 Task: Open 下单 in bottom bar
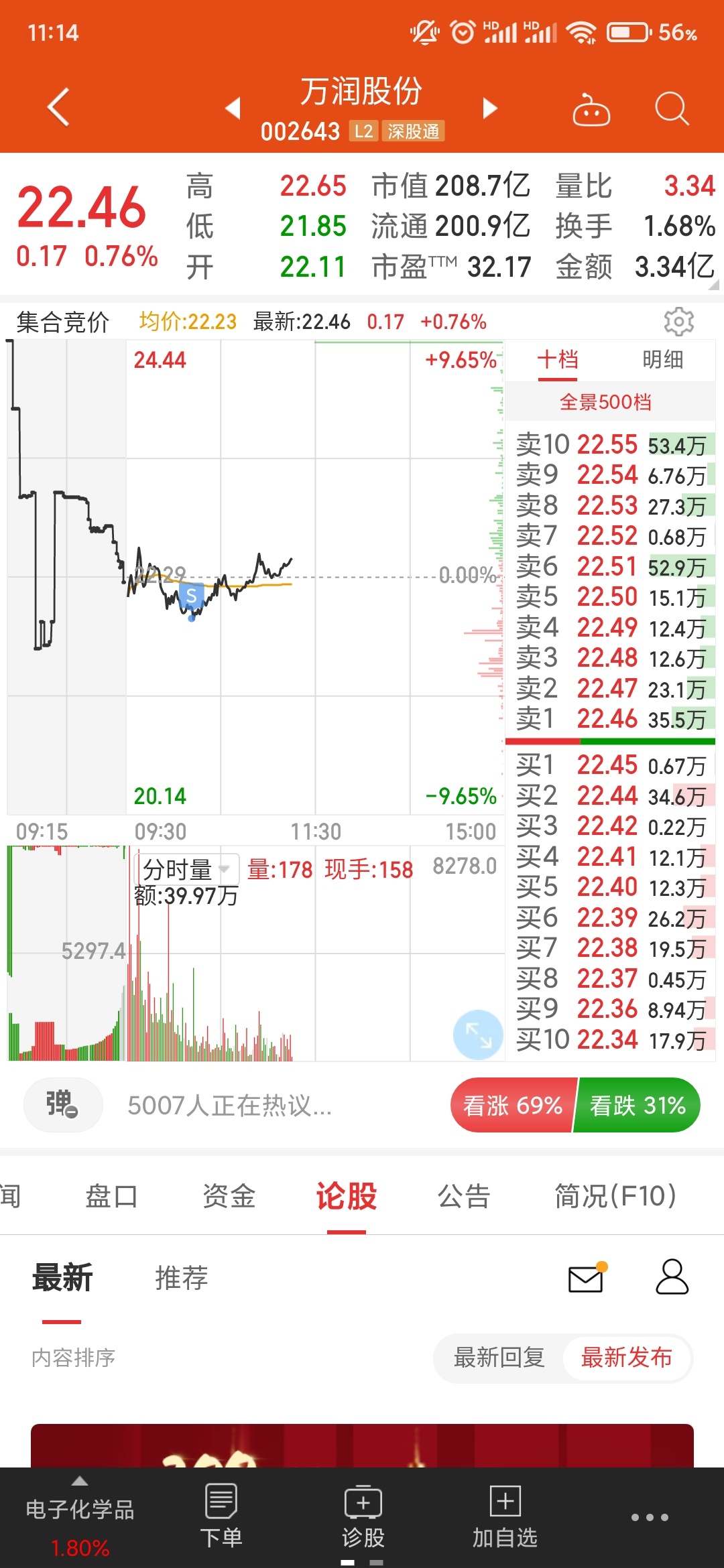pyautogui.click(x=221, y=1516)
